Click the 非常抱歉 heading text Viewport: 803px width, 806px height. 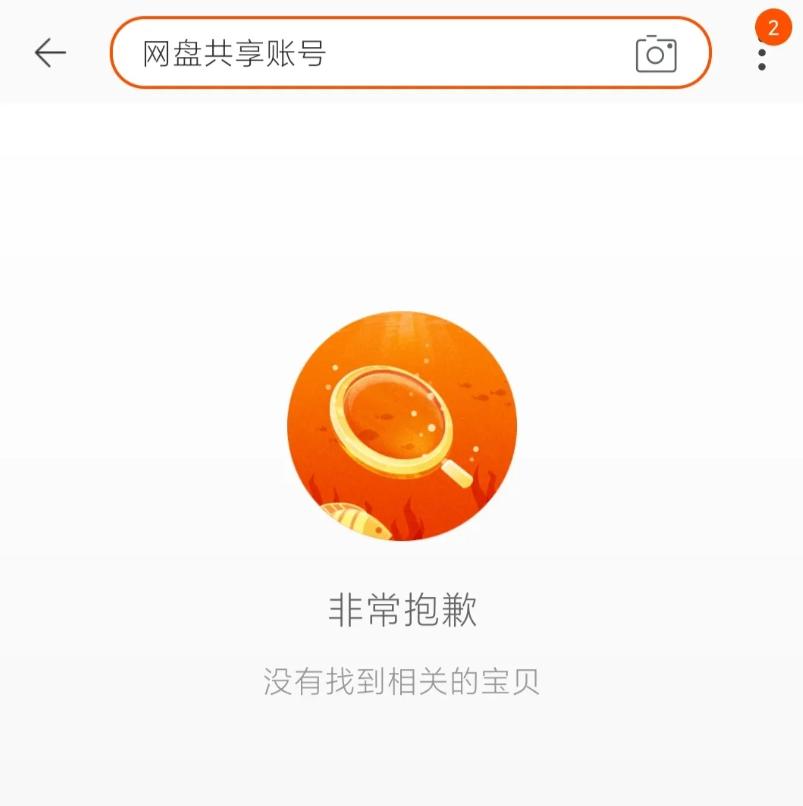pyautogui.click(x=401, y=608)
